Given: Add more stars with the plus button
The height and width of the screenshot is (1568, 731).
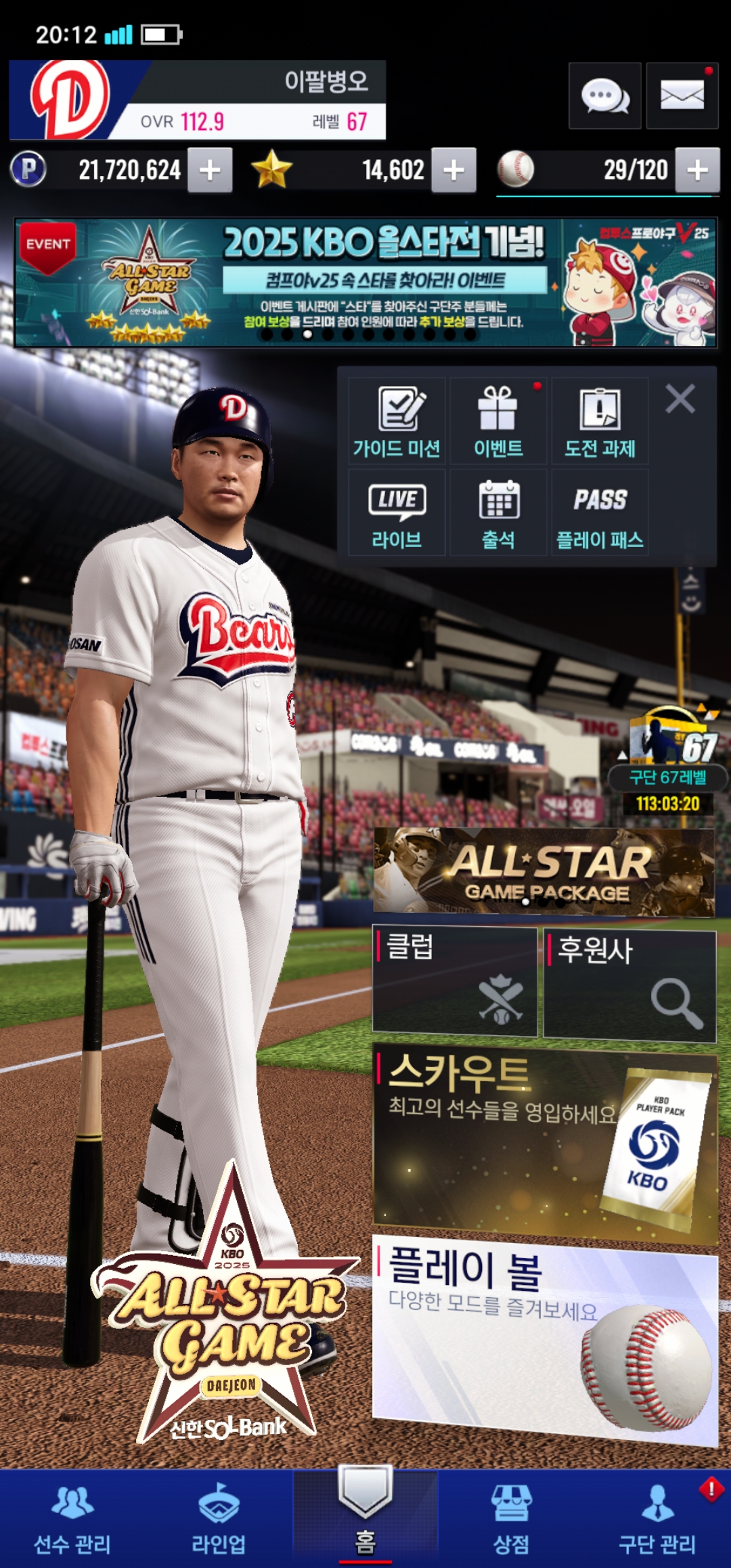Looking at the screenshot, I should click(453, 170).
